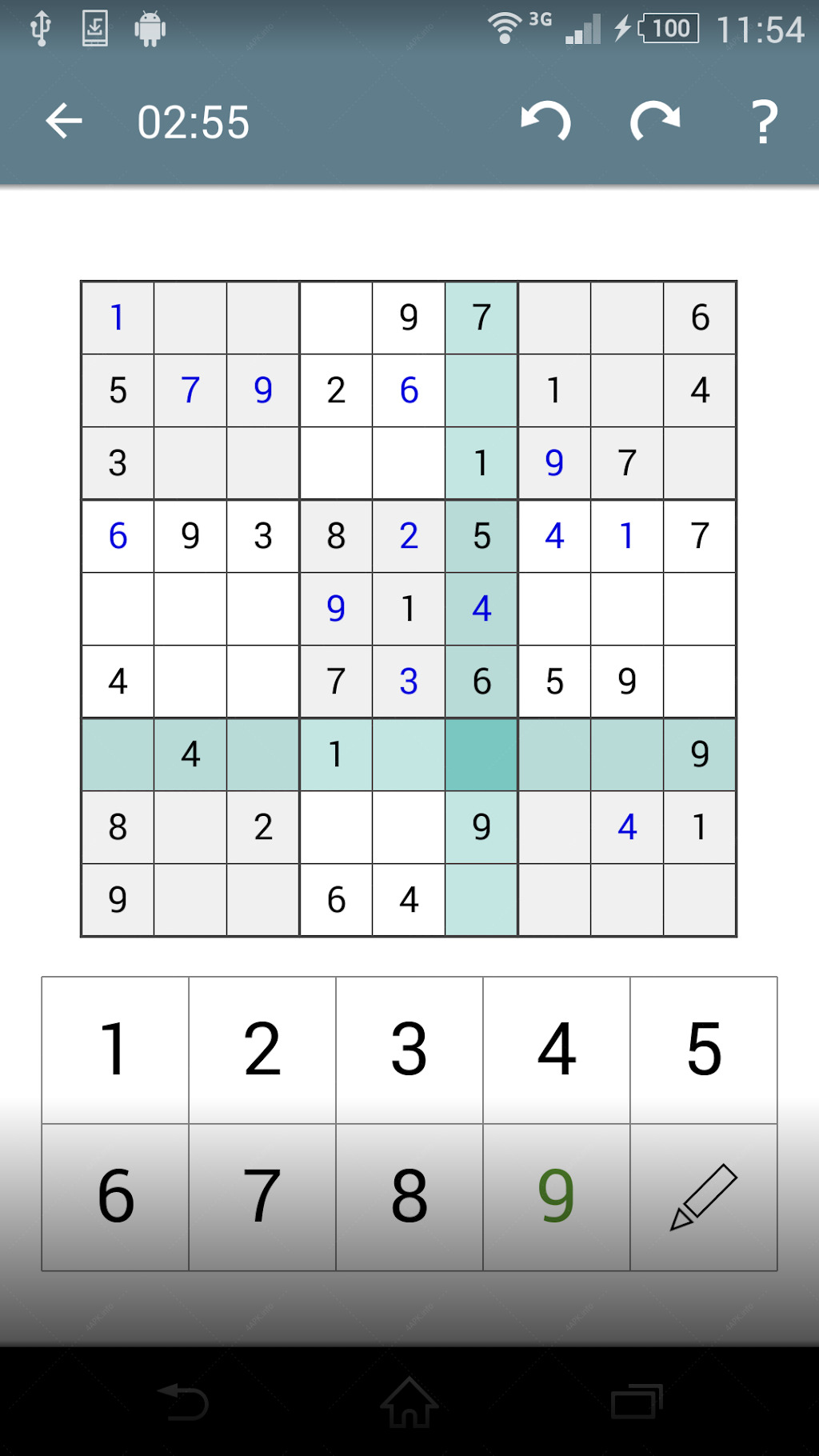The image size is (819, 1456).
Task: Enter number 1 from the keypad
Action: [x=115, y=1050]
